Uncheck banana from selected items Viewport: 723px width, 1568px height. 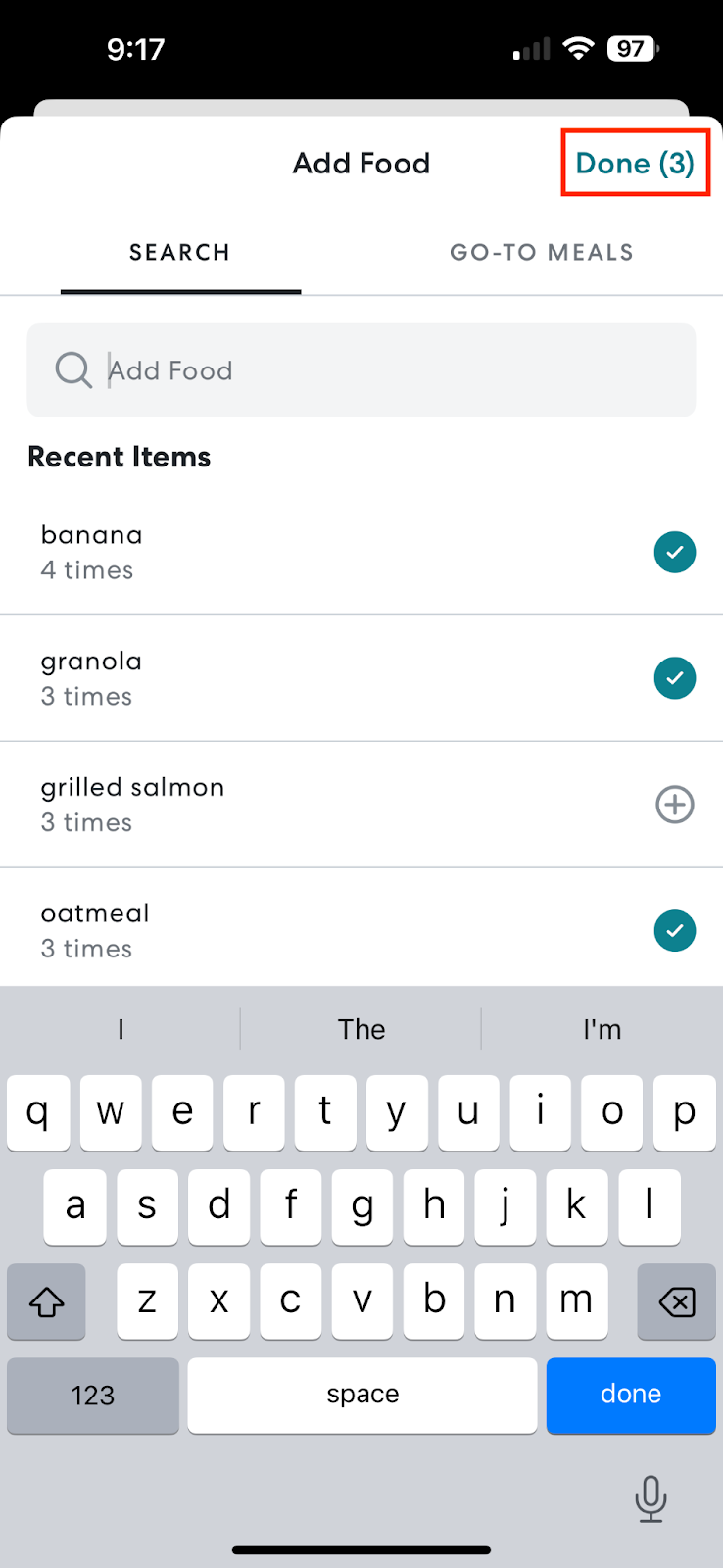tap(674, 552)
